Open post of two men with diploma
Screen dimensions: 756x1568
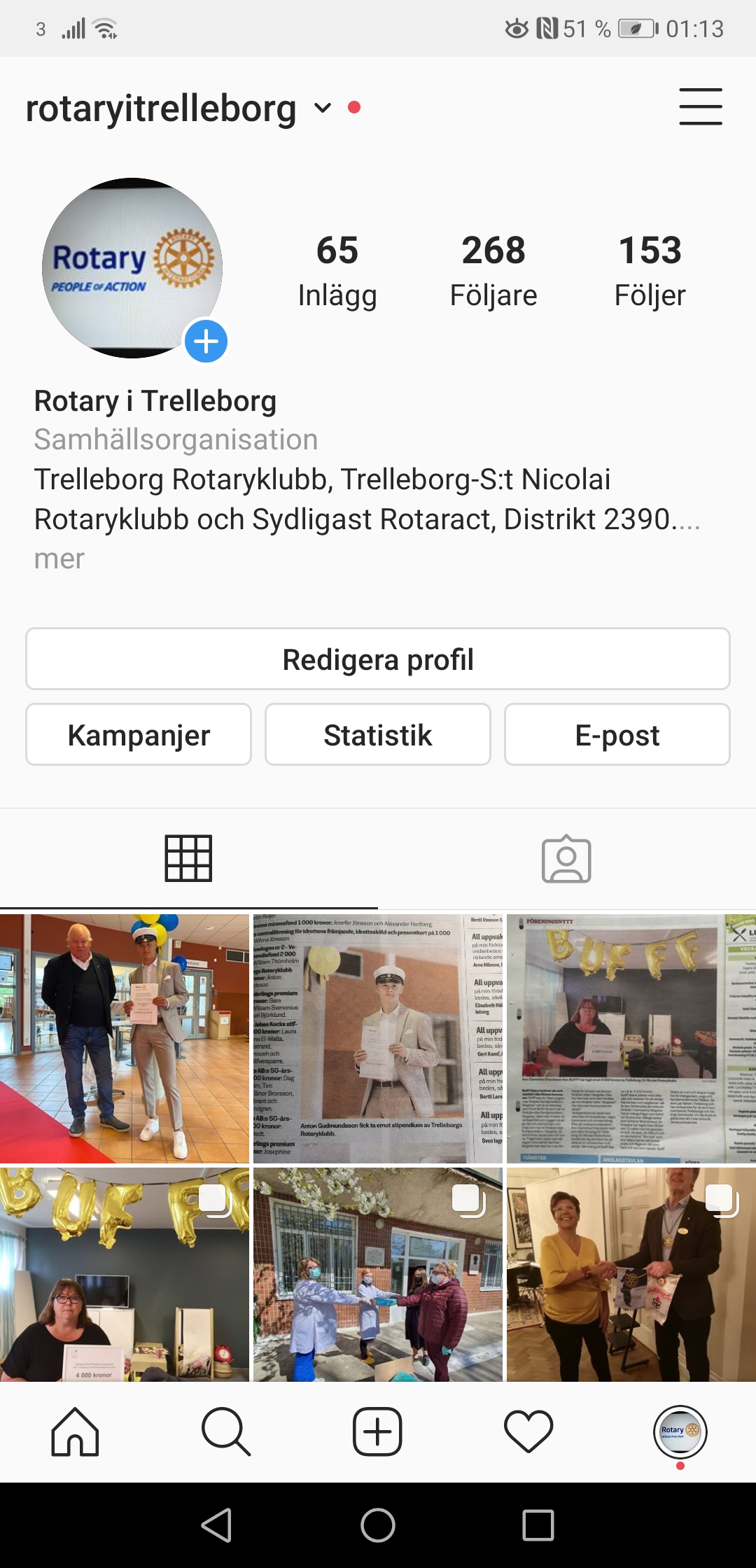pos(125,1038)
